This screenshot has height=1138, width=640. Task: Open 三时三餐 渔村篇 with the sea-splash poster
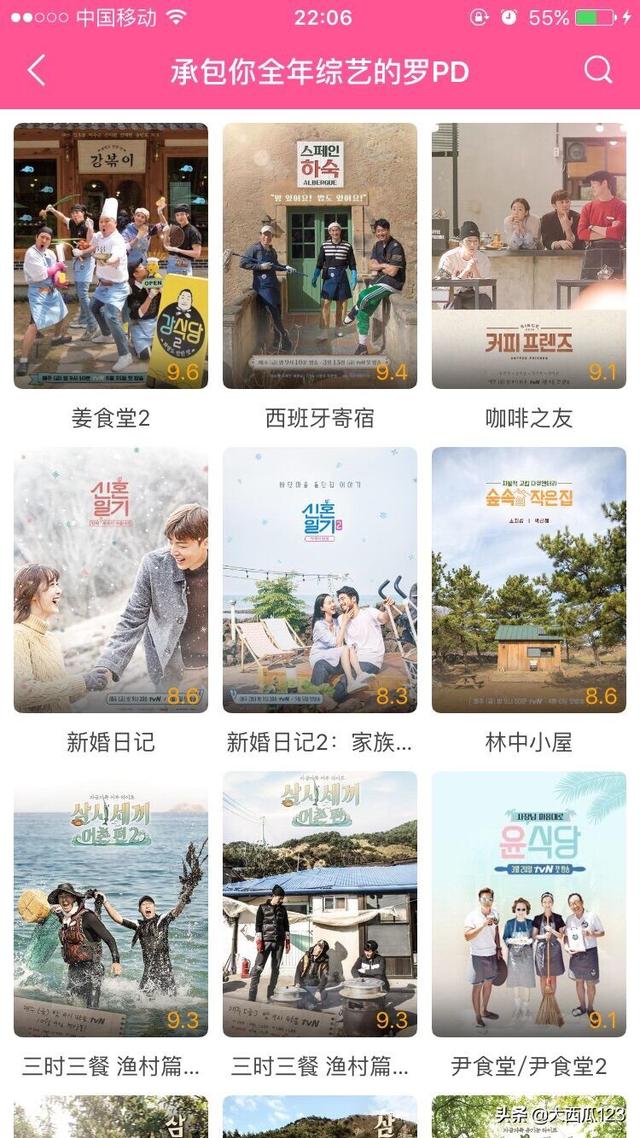[111, 904]
